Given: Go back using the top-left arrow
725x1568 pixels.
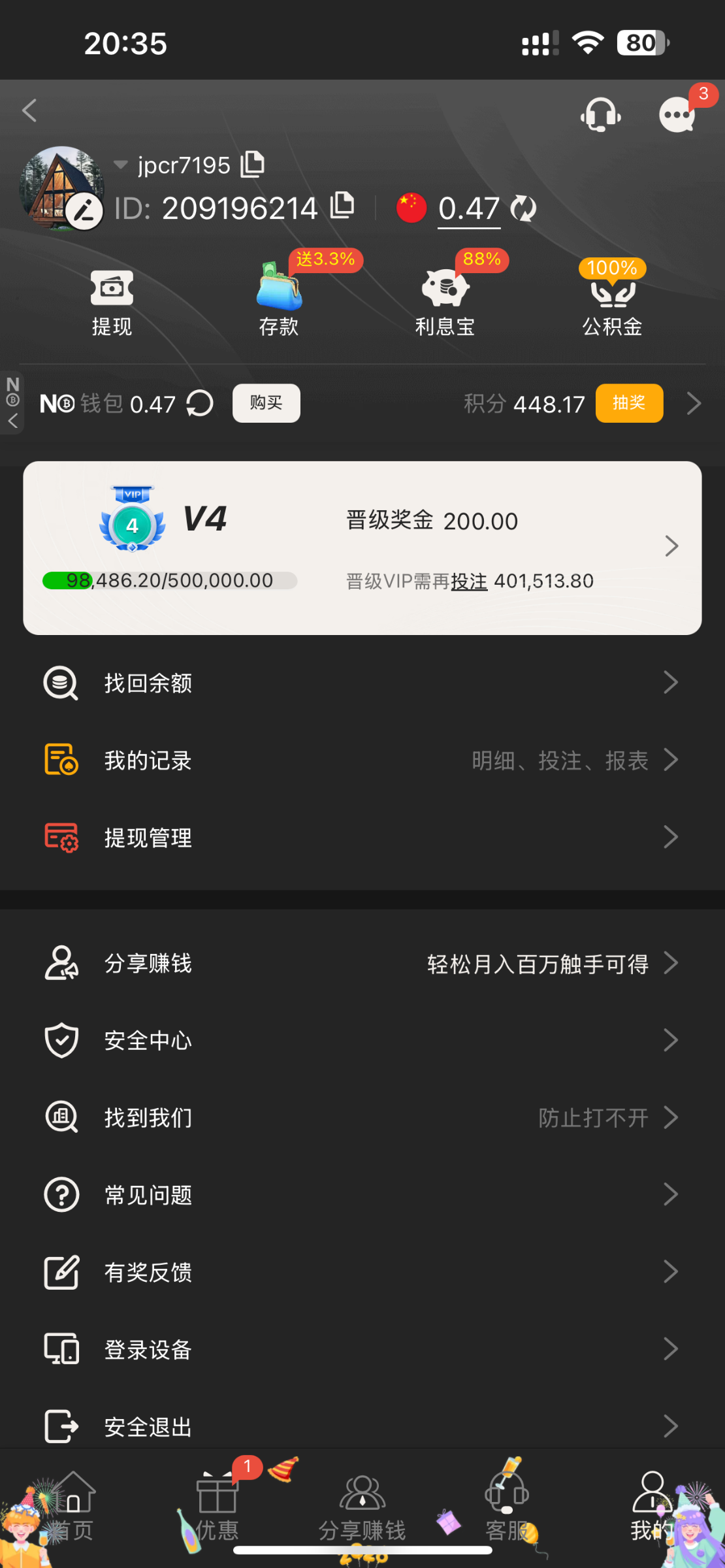Looking at the screenshot, I should tap(29, 110).
